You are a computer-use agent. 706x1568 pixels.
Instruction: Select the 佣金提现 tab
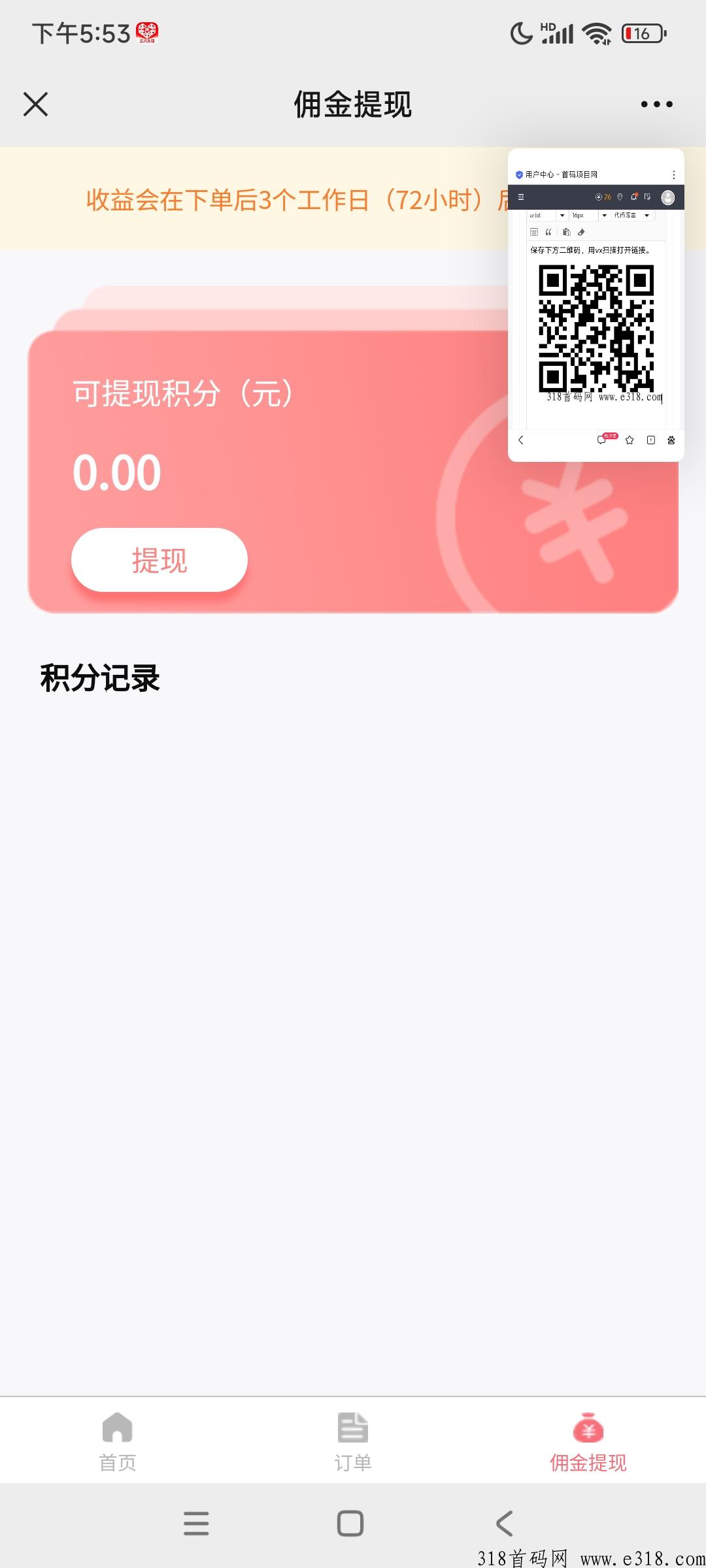[x=588, y=1441]
